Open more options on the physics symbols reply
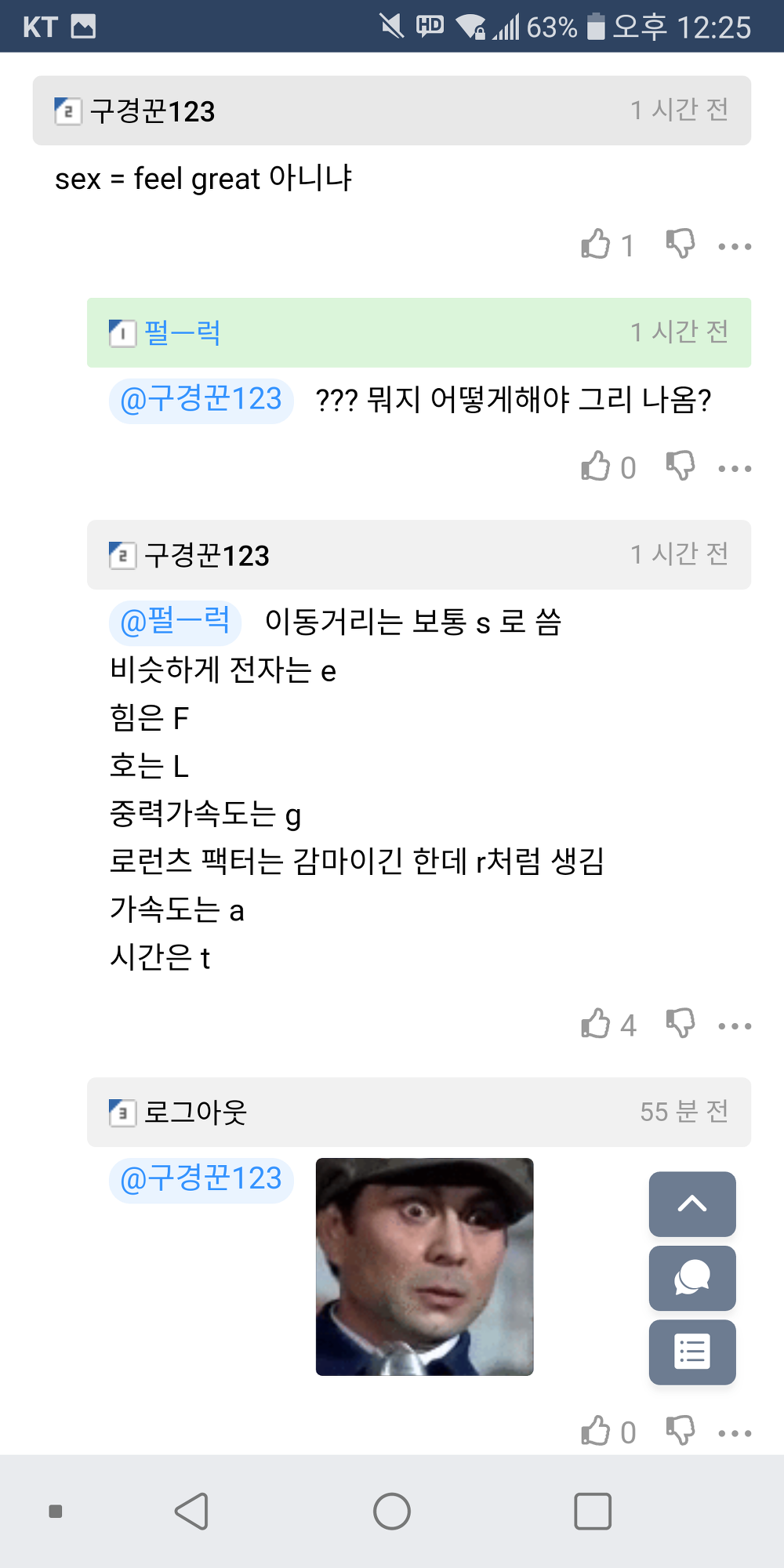This screenshot has width=784, height=1568. pos(735,1026)
